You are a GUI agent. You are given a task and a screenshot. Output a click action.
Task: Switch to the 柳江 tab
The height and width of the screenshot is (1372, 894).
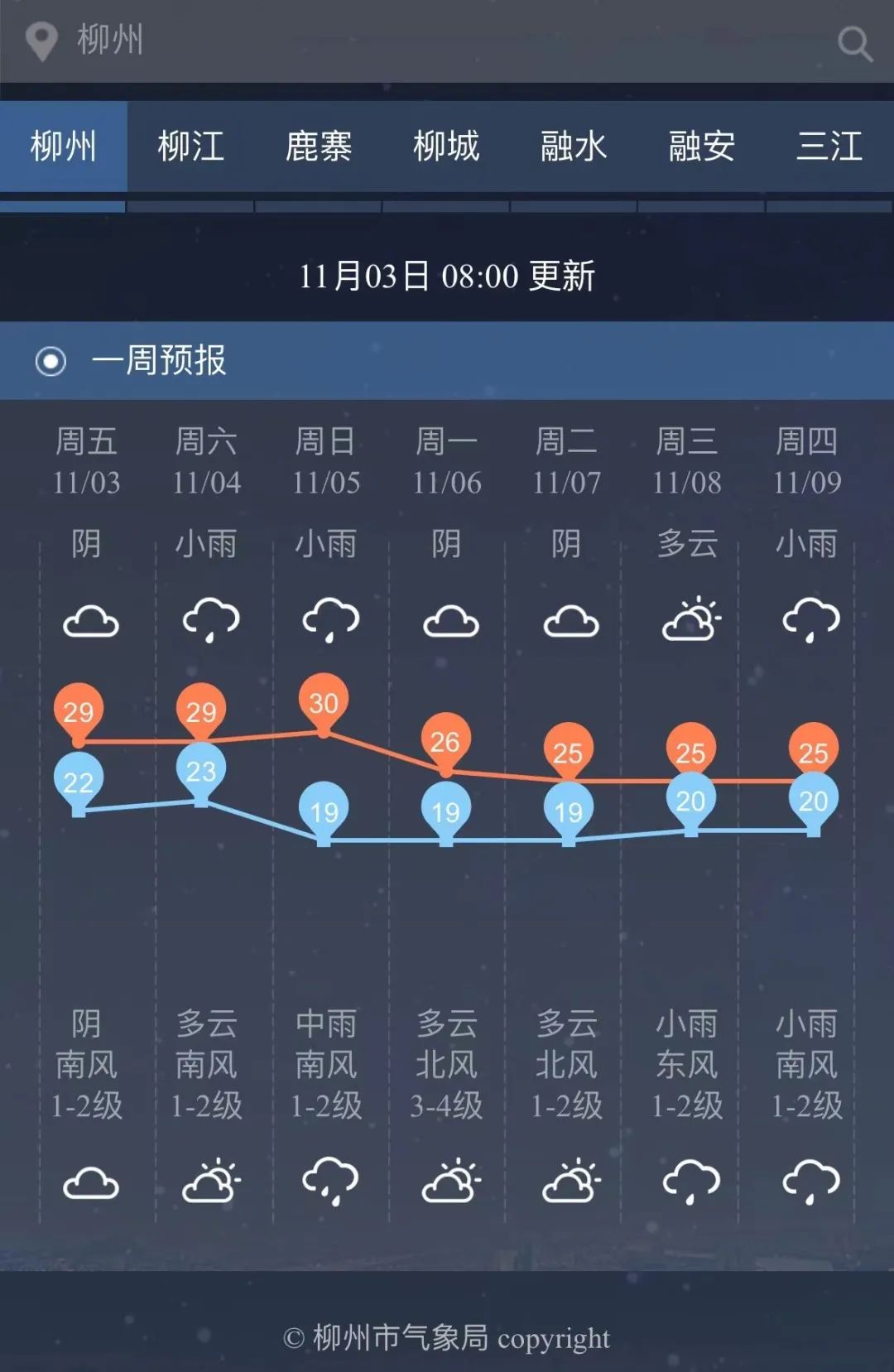(191, 147)
